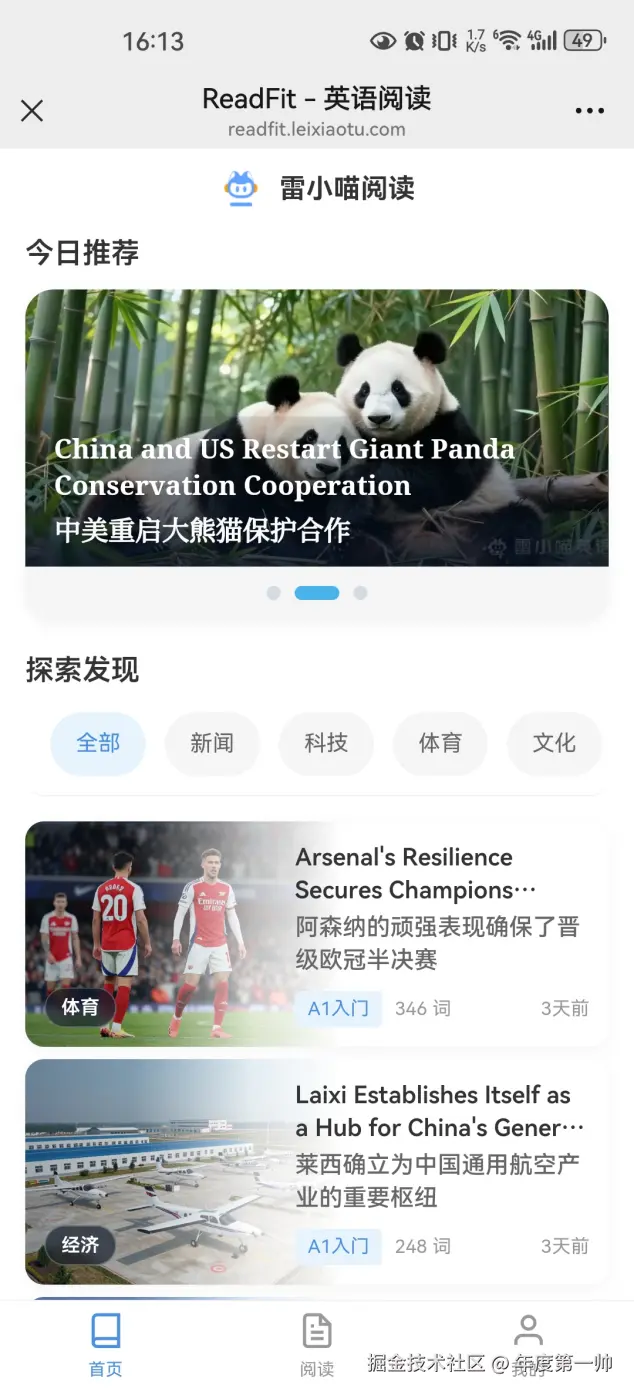Close the ReadFit web page
634x1395 pixels.
point(32,110)
